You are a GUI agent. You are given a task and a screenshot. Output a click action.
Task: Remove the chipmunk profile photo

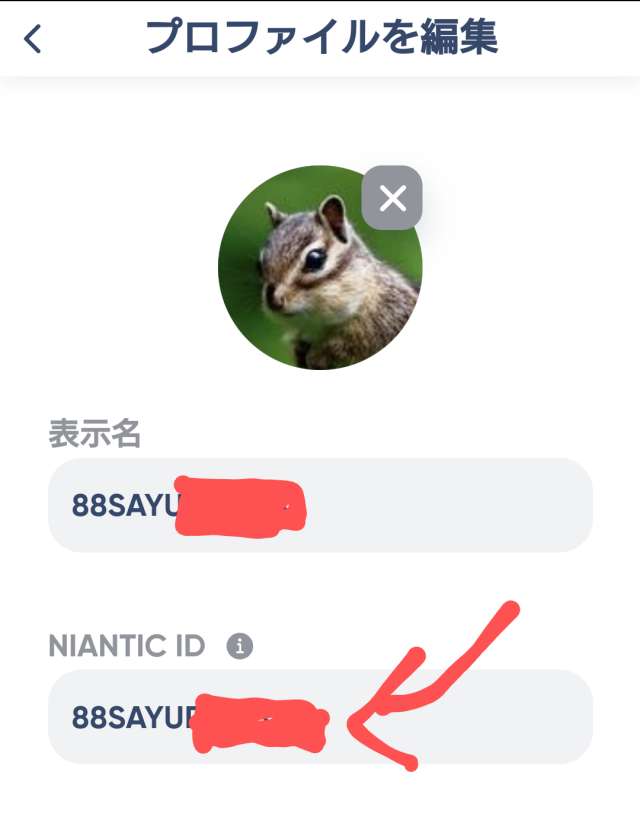click(x=392, y=198)
